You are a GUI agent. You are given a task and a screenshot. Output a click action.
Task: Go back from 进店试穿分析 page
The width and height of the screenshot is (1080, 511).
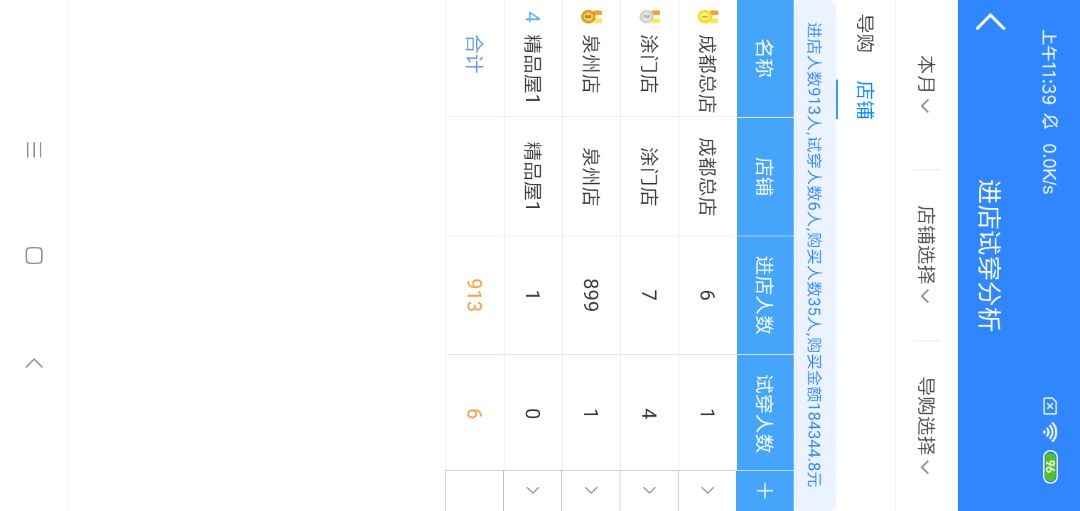pyautogui.click(x=990, y=22)
